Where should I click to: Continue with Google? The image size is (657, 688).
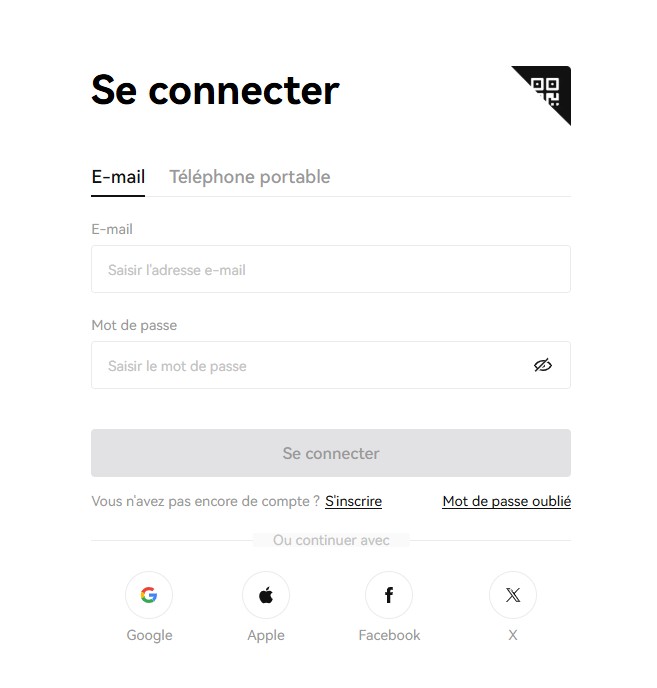click(x=149, y=596)
